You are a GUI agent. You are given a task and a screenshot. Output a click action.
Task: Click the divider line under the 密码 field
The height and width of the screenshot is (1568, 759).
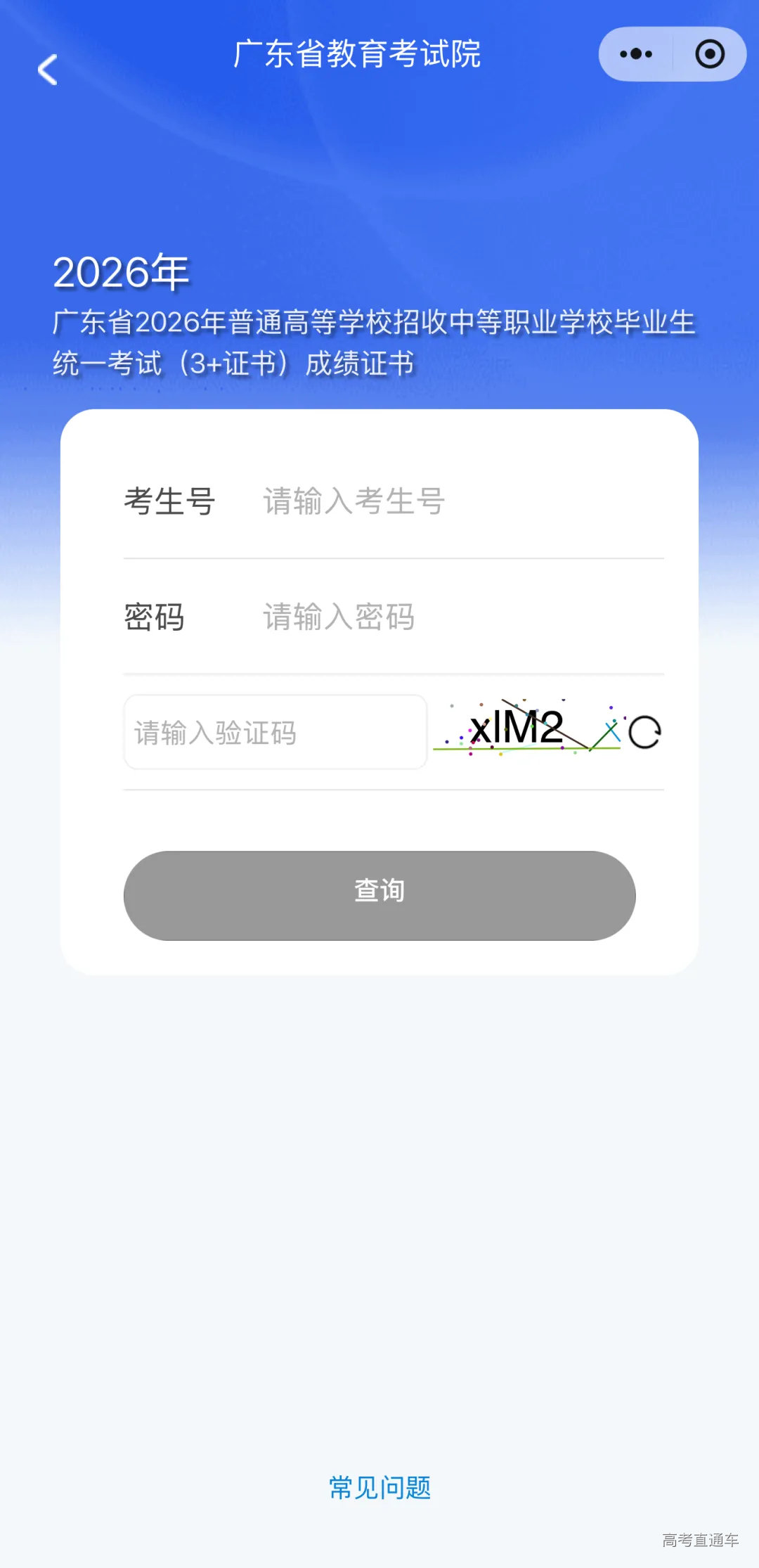(x=392, y=674)
